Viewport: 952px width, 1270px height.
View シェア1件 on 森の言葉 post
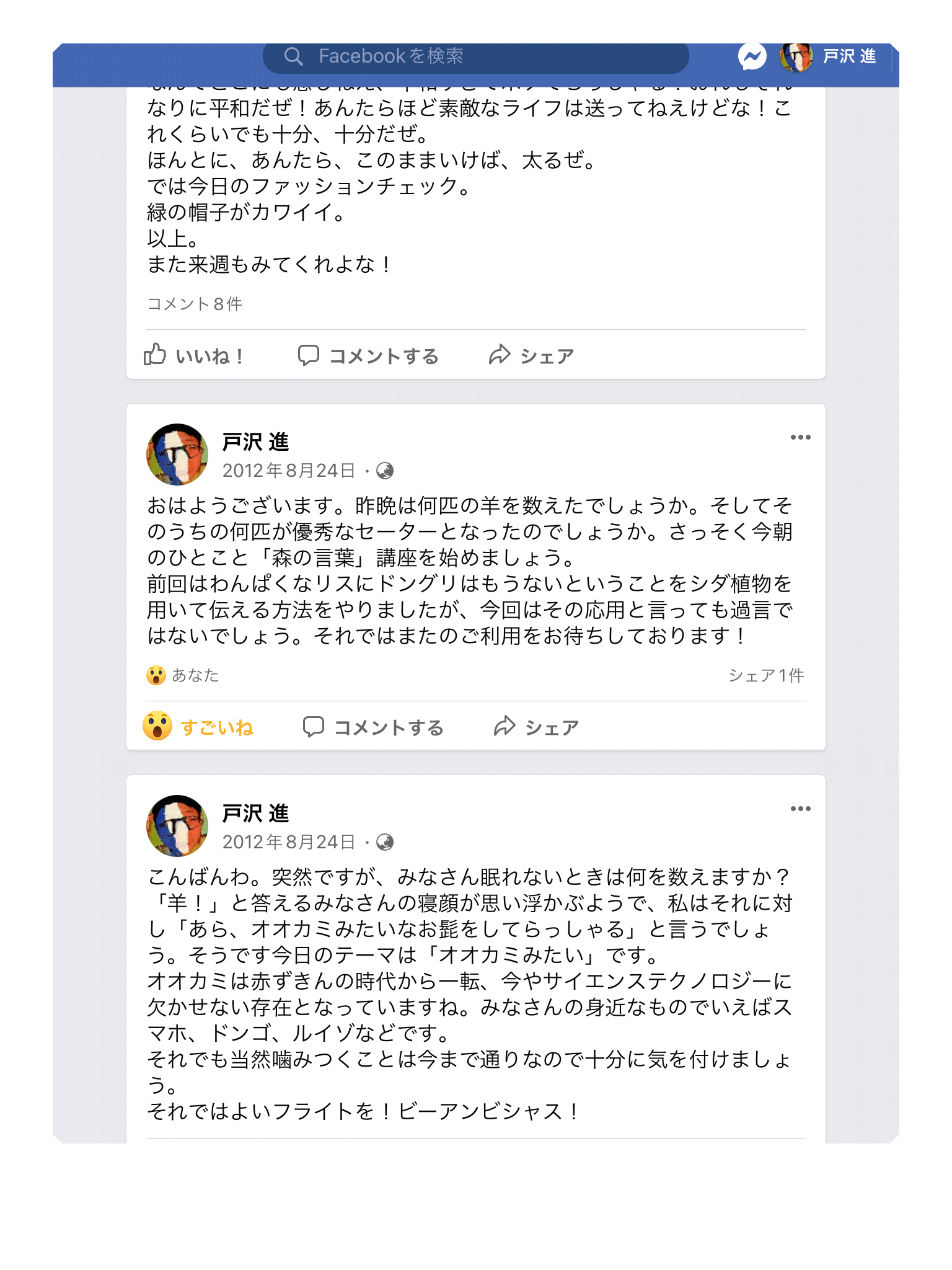pos(766,675)
